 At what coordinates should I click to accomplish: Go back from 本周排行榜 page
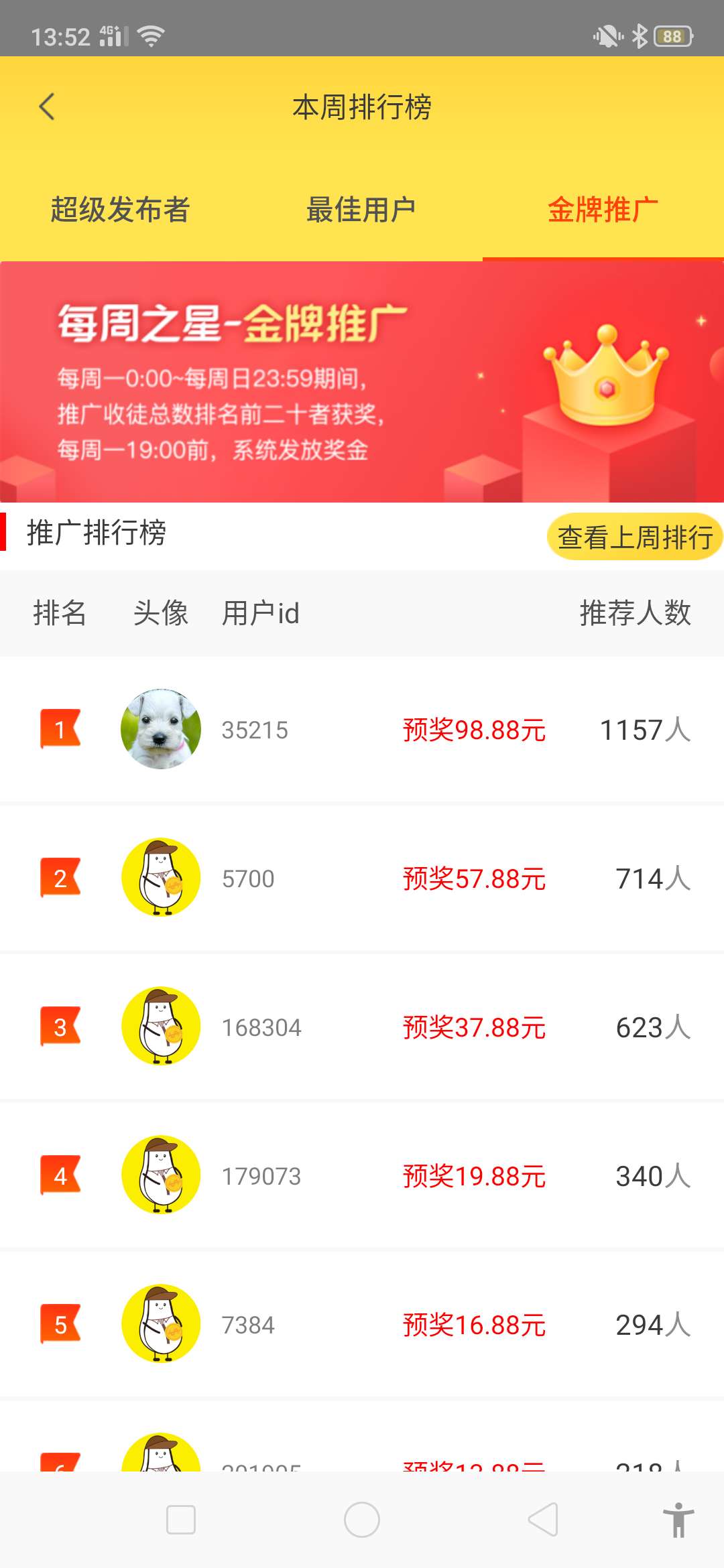click(47, 107)
